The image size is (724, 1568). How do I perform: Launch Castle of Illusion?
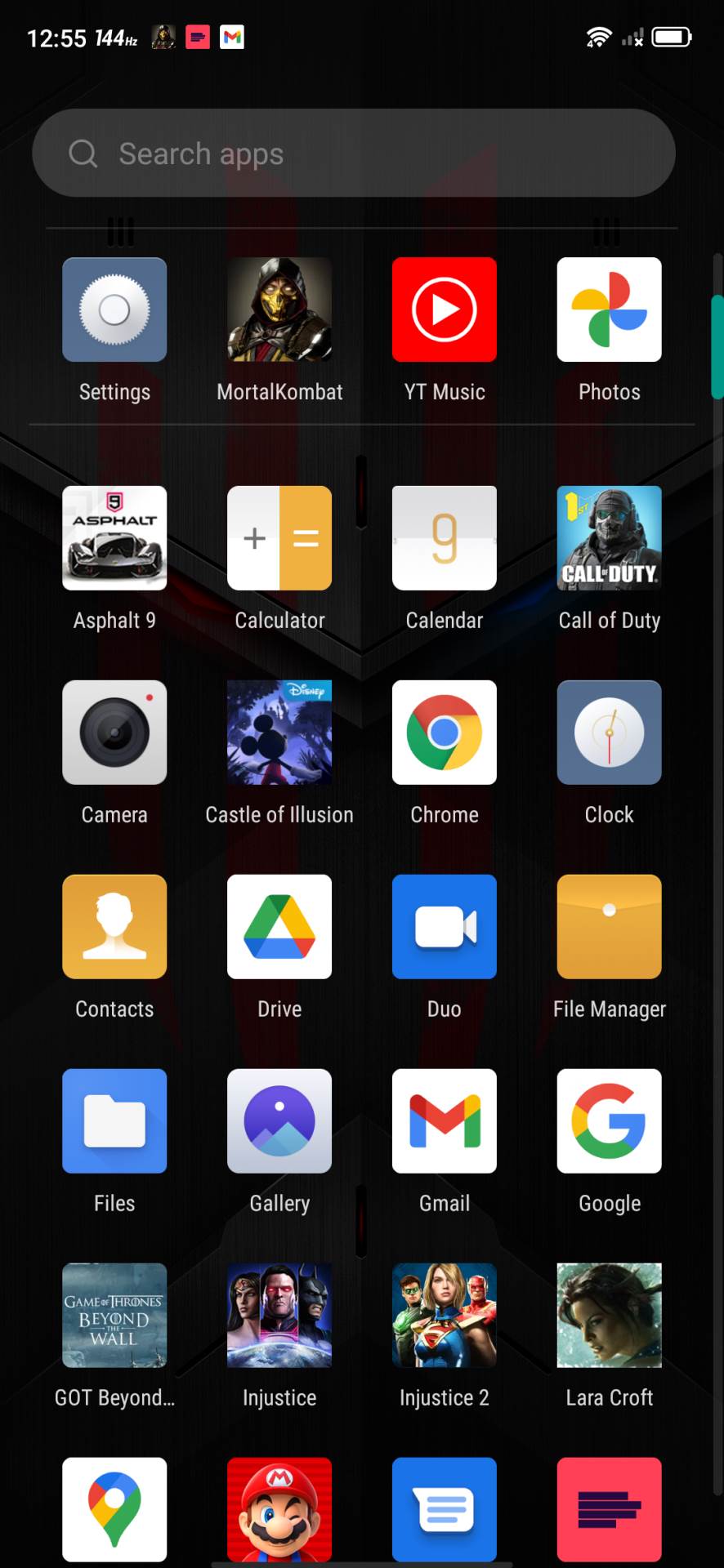coord(279,733)
